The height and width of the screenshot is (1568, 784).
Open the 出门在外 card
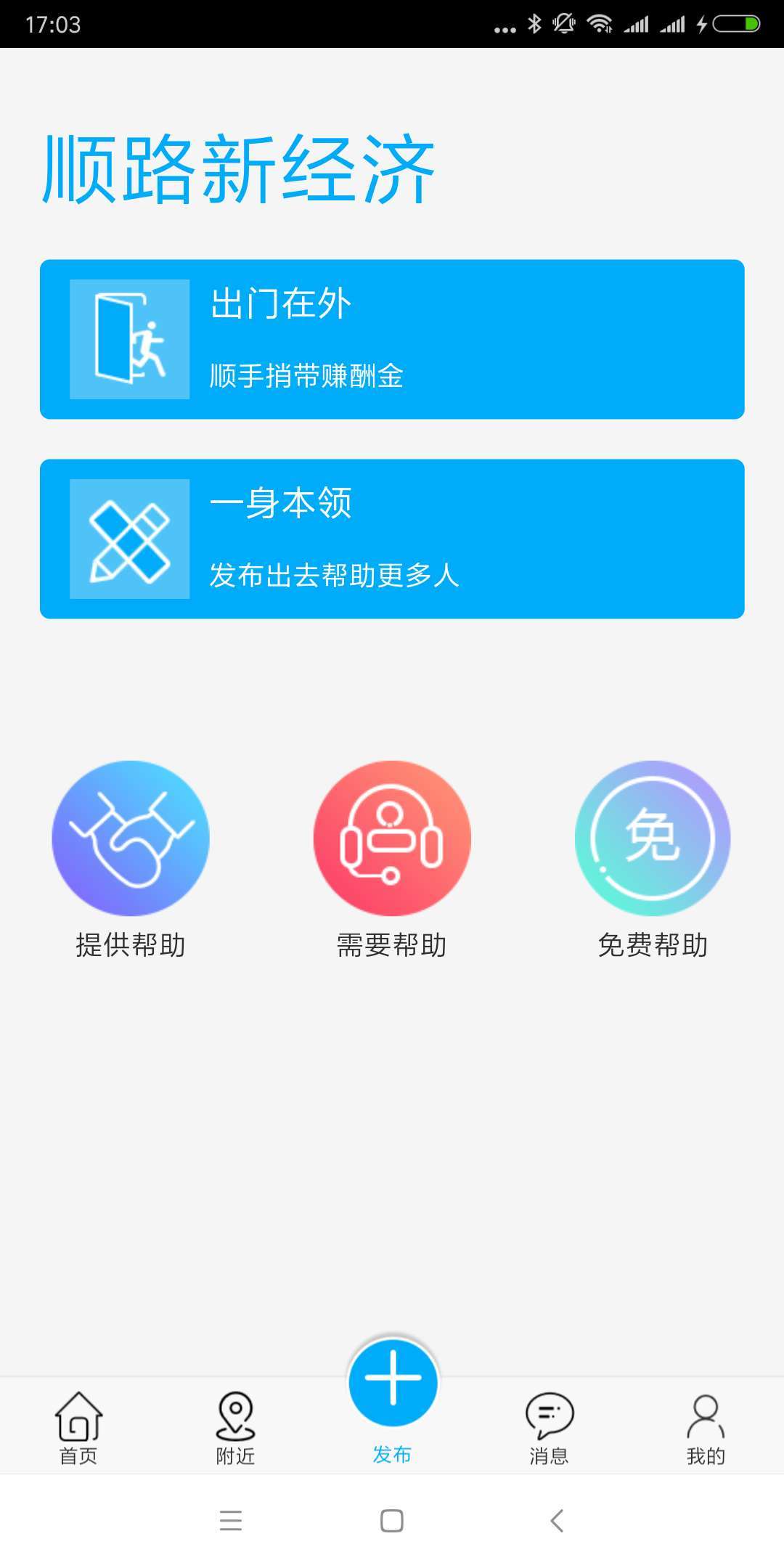point(392,339)
